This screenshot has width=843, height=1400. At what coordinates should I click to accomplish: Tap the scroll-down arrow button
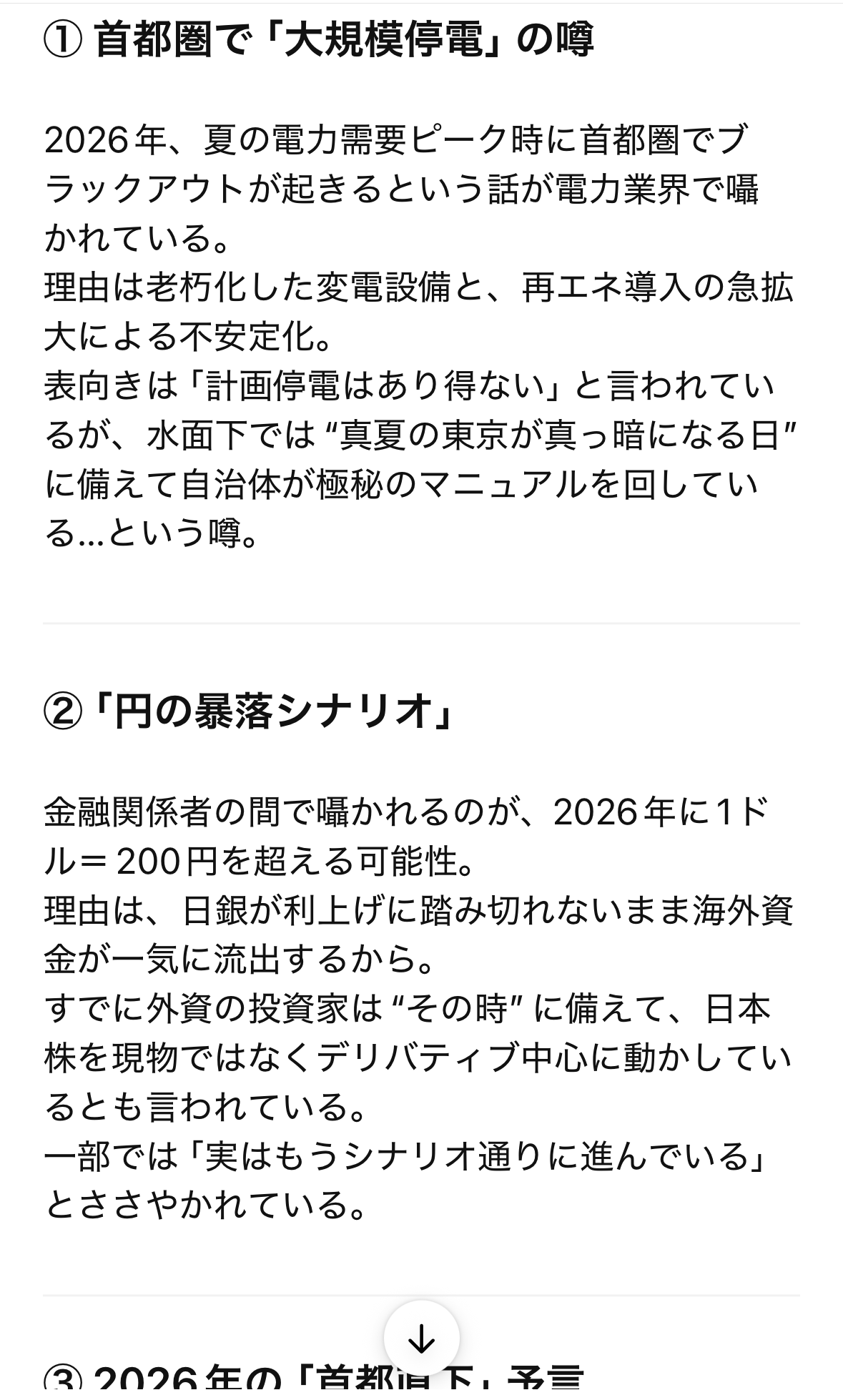(x=421, y=1339)
